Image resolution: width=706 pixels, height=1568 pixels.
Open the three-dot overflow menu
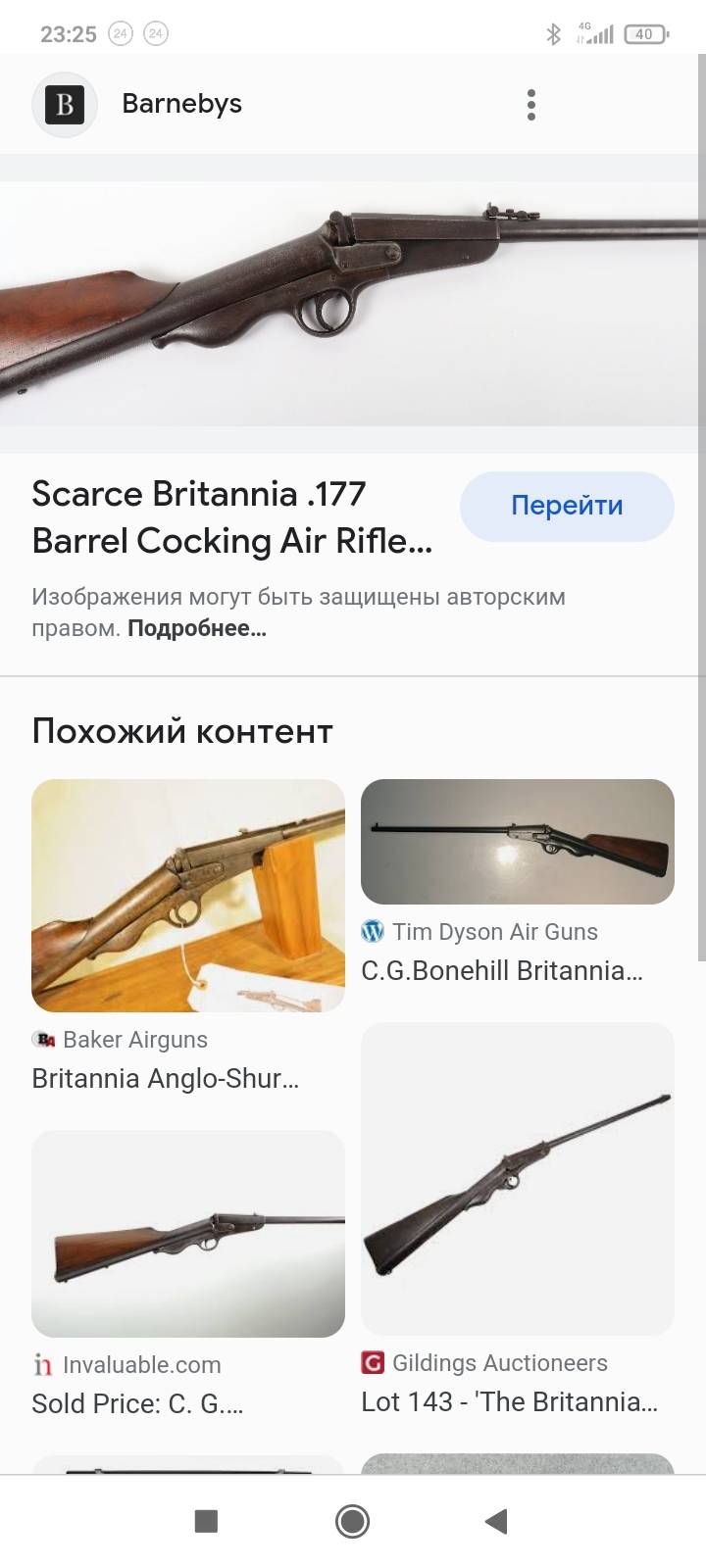pos(530,105)
